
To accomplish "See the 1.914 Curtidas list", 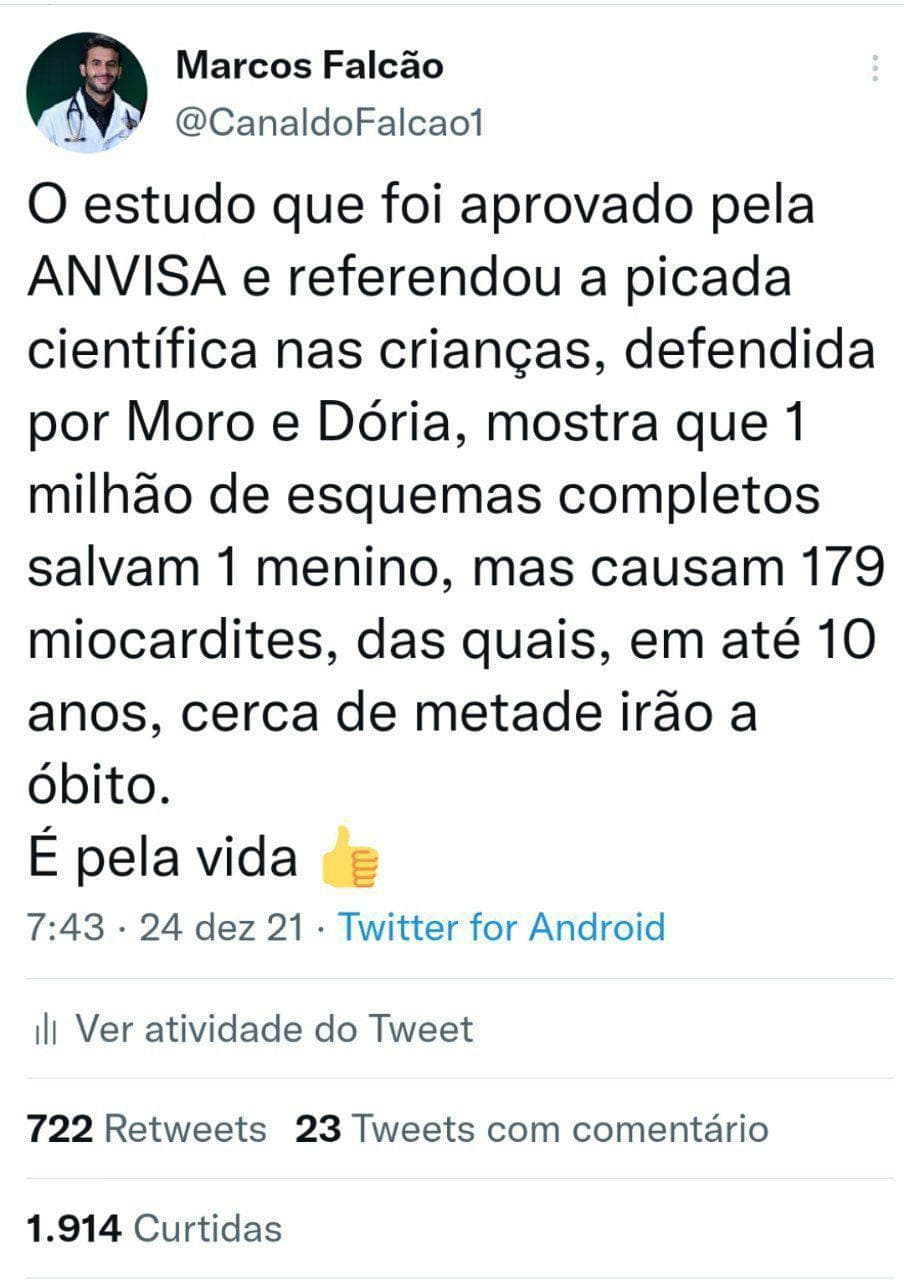I will [x=155, y=1228].
